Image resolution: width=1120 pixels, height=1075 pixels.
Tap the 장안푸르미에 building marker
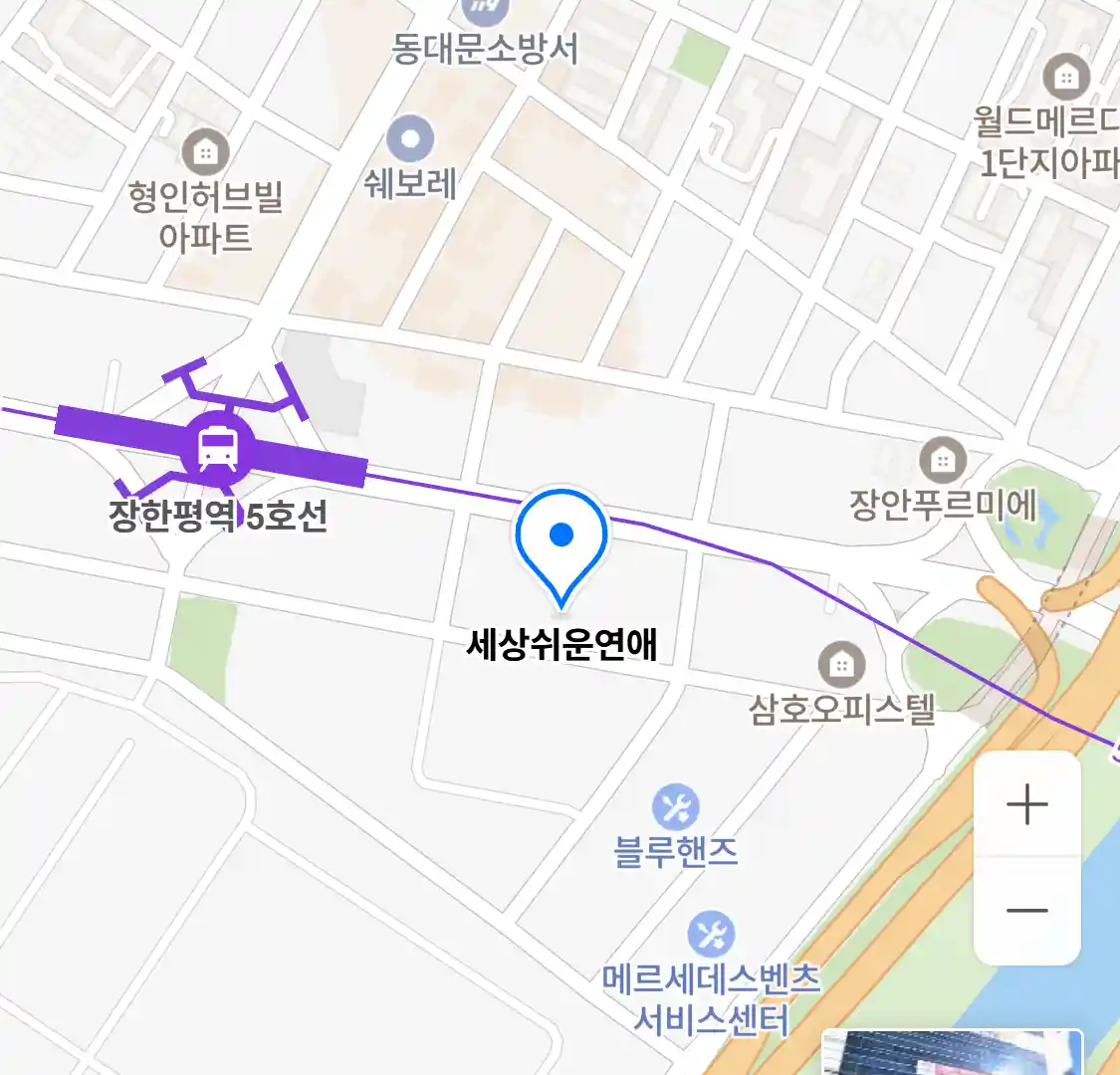[x=942, y=460]
